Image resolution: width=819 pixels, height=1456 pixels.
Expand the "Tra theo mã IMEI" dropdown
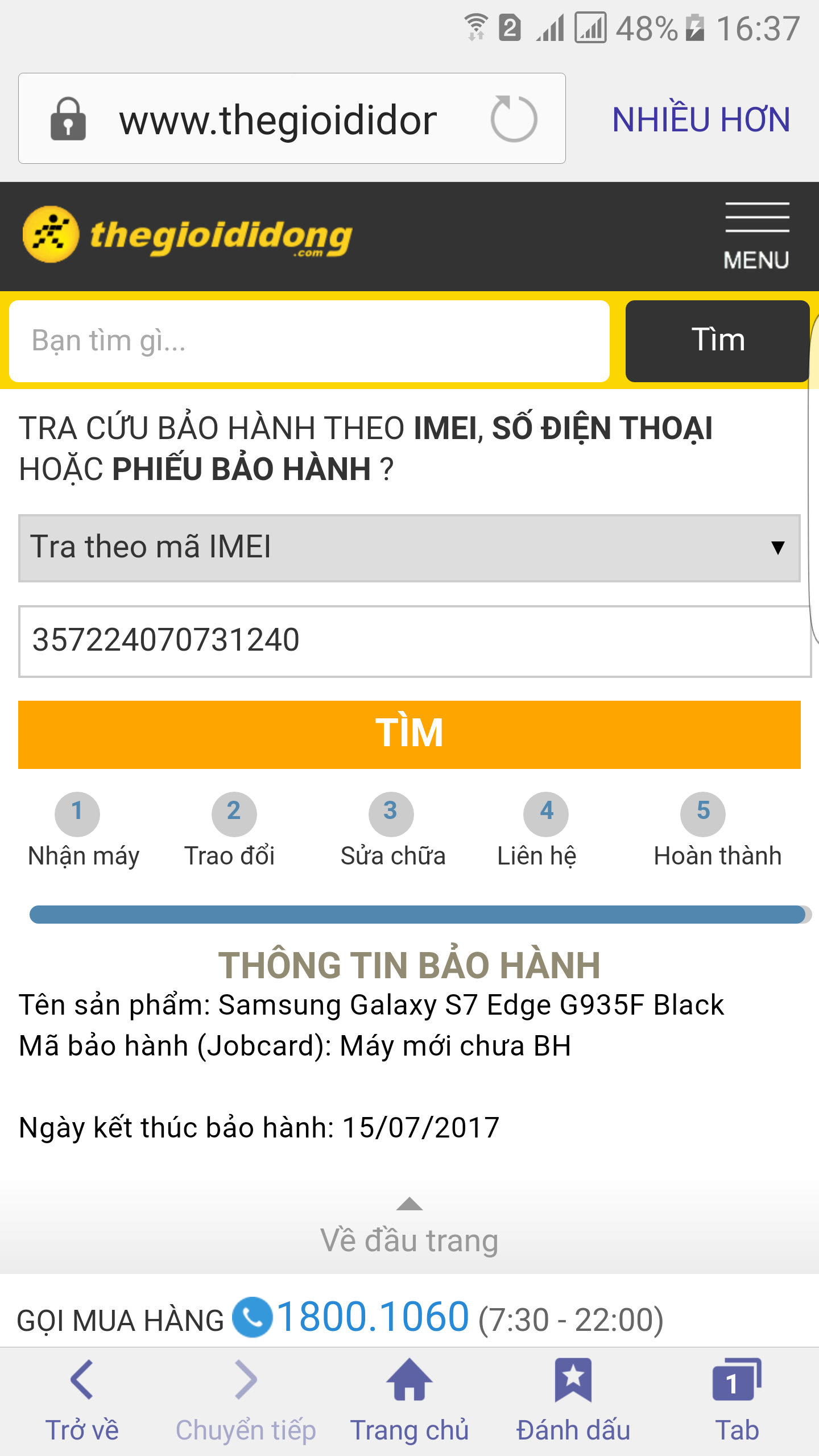point(409,548)
